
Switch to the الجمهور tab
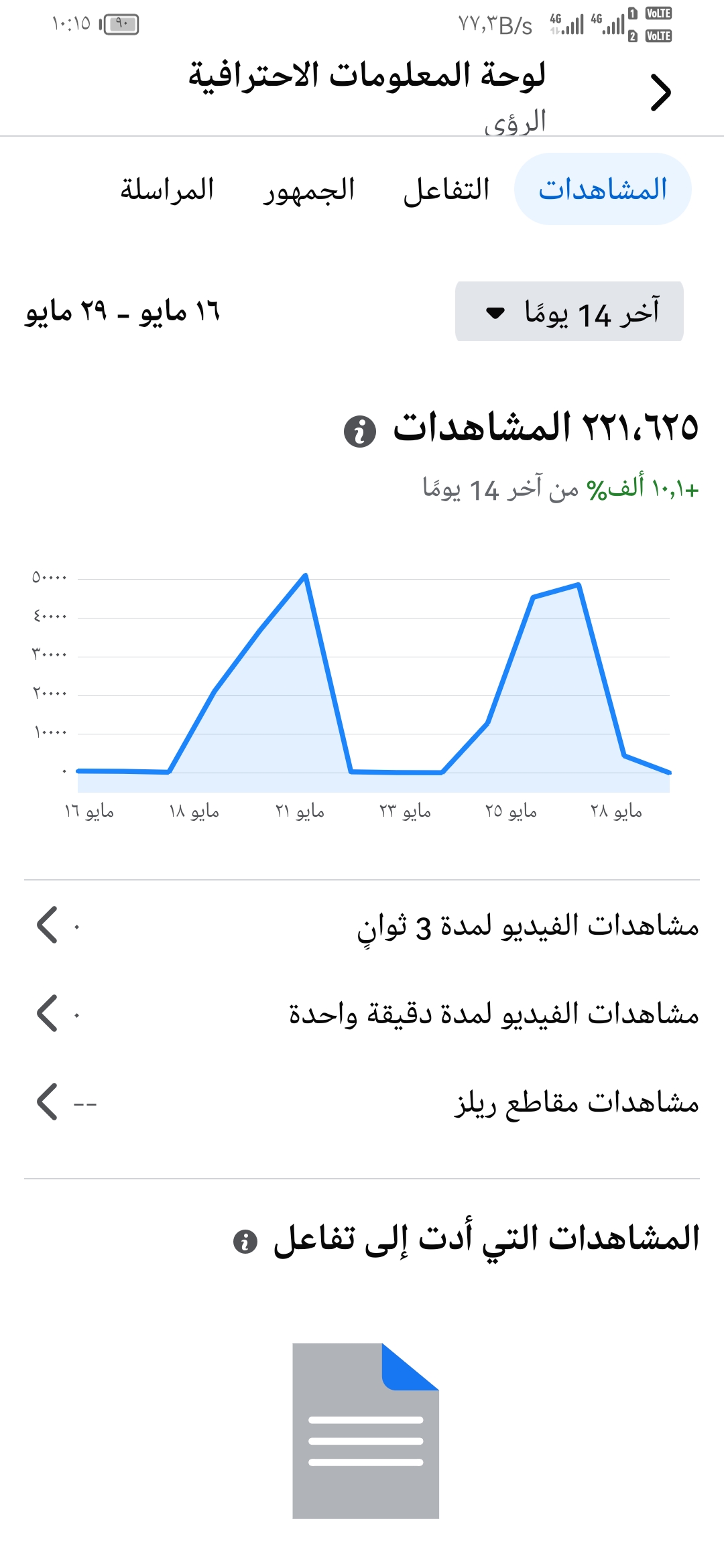[308, 190]
